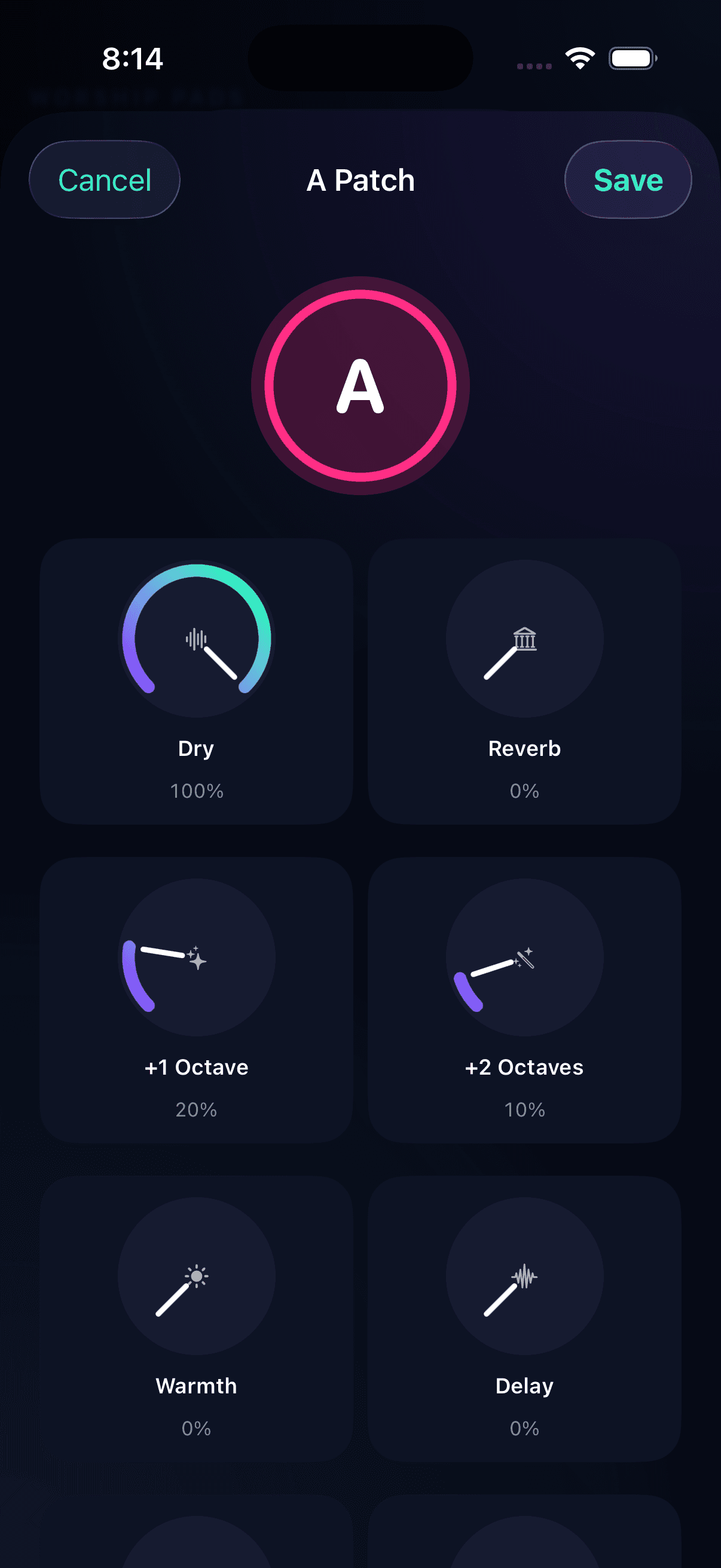
Task: Select the Warmth knob
Action: coord(197,1276)
